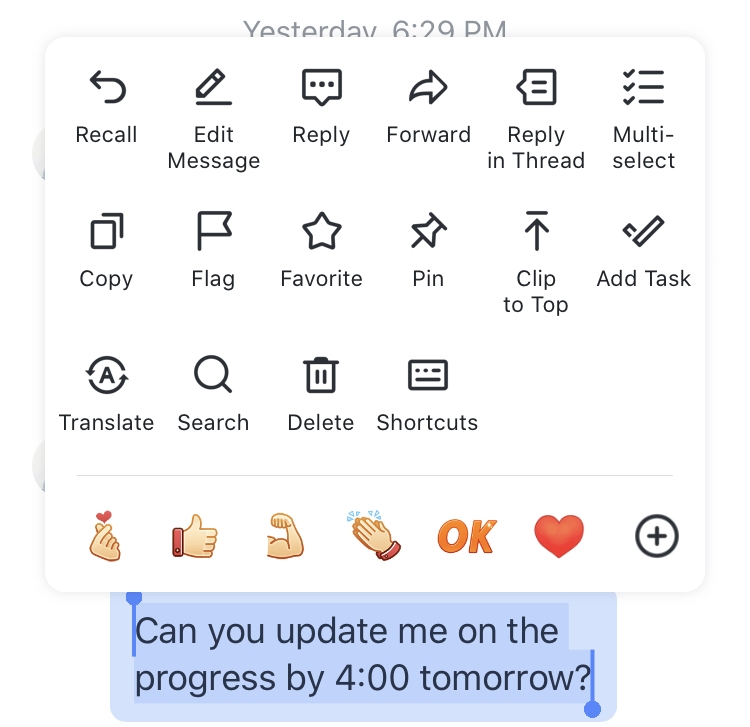
Task: Copy the message text
Action: point(106,250)
